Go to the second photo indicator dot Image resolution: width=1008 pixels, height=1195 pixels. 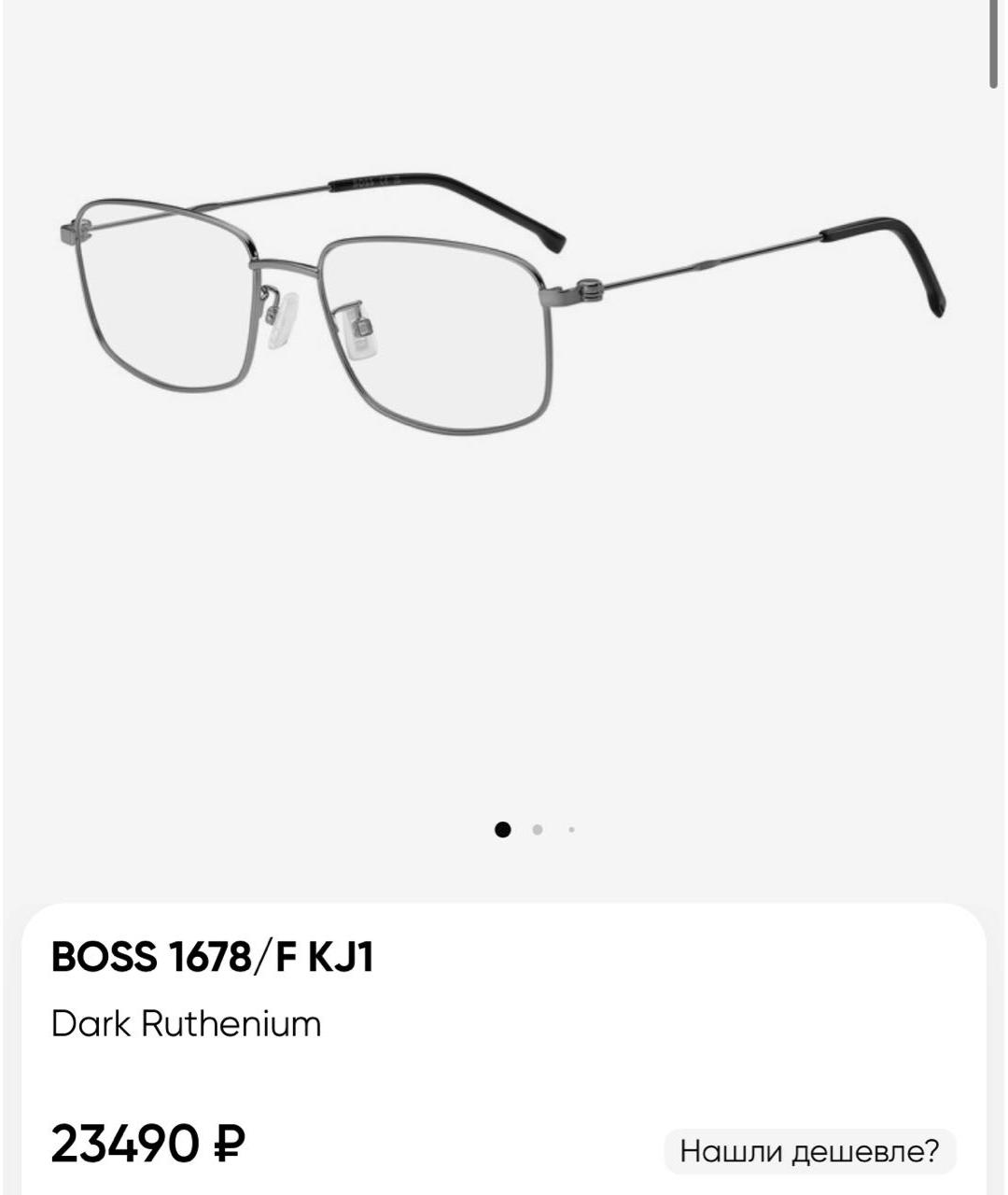[538, 829]
